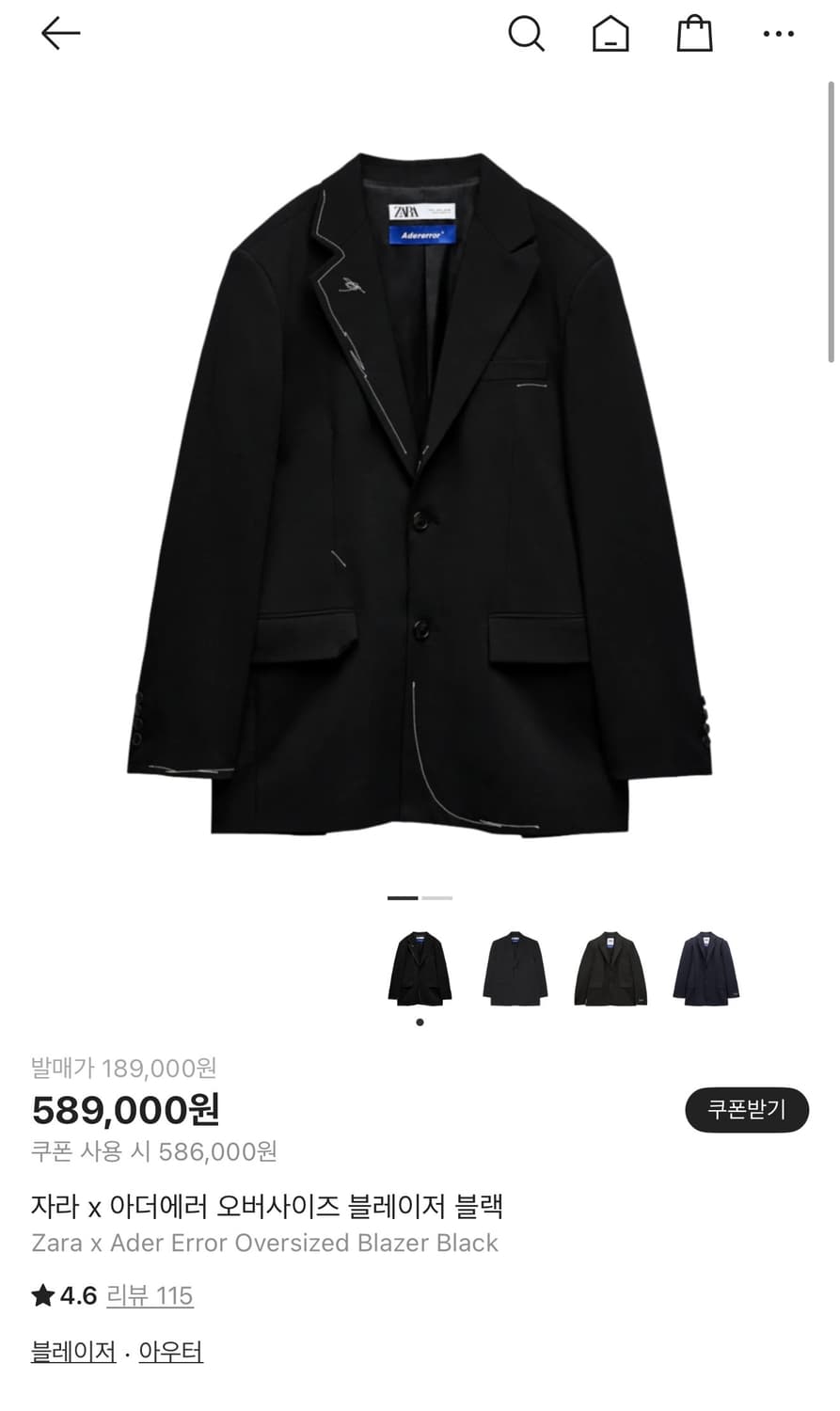Tap the 쿠폰받기 coupon button
840x1411 pixels.
[746, 1110]
